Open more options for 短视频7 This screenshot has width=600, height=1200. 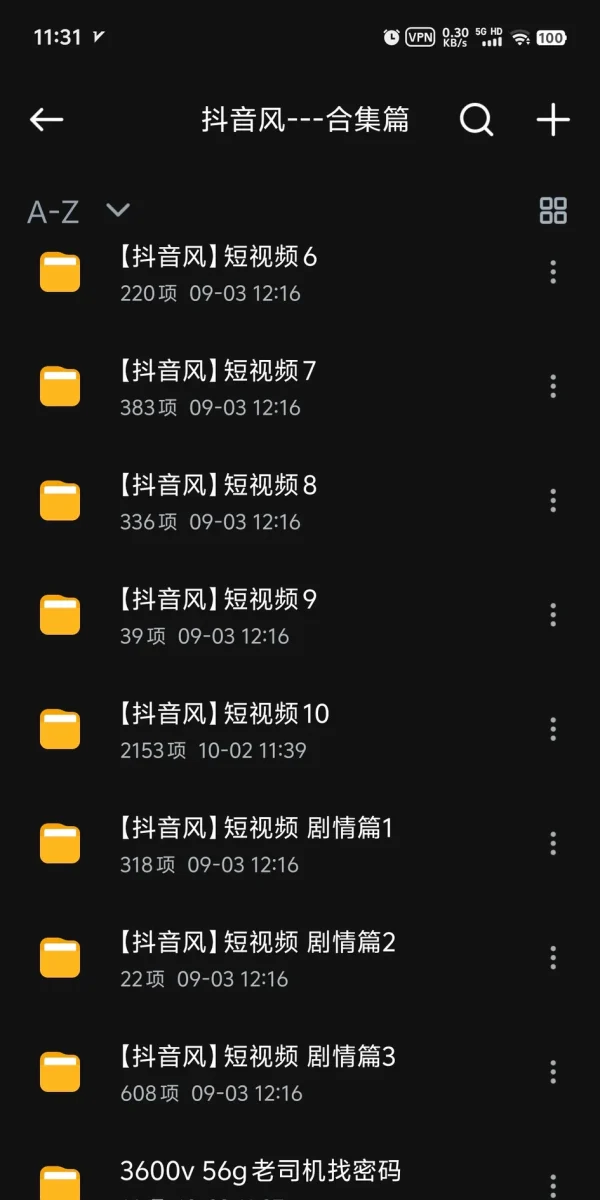[x=553, y=386]
